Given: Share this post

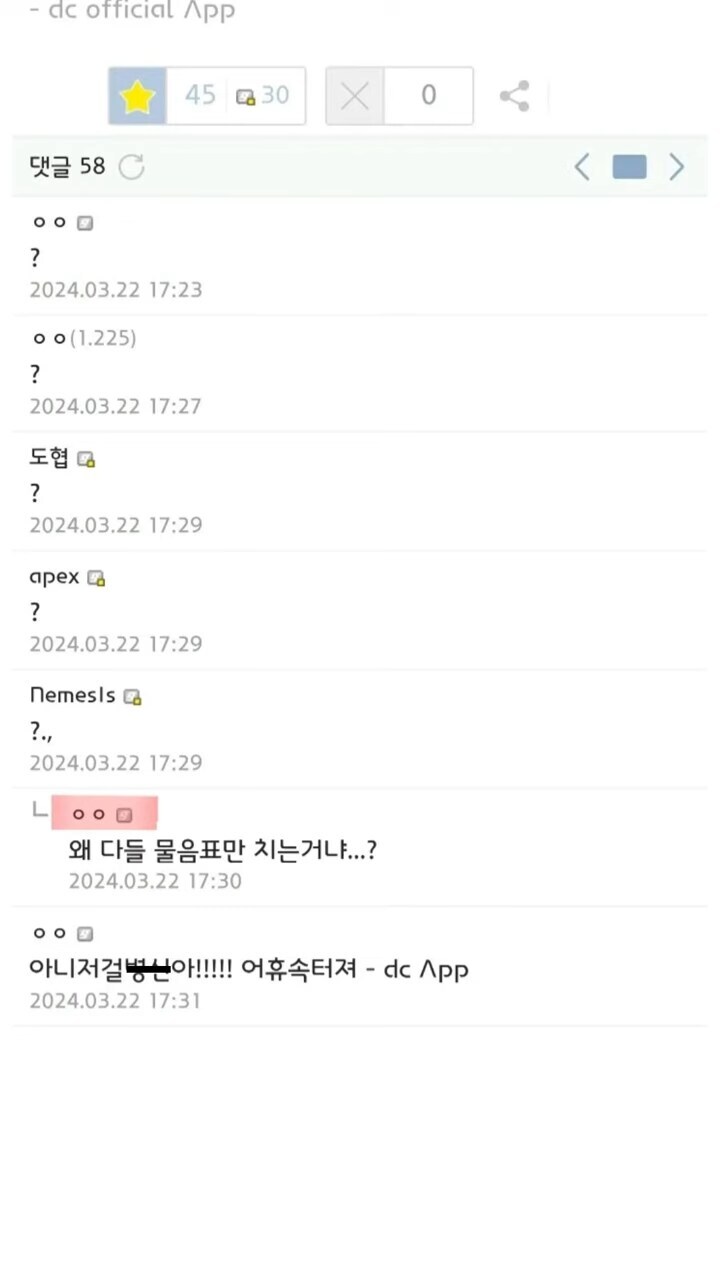Looking at the screenshot, I should (514, 96).
